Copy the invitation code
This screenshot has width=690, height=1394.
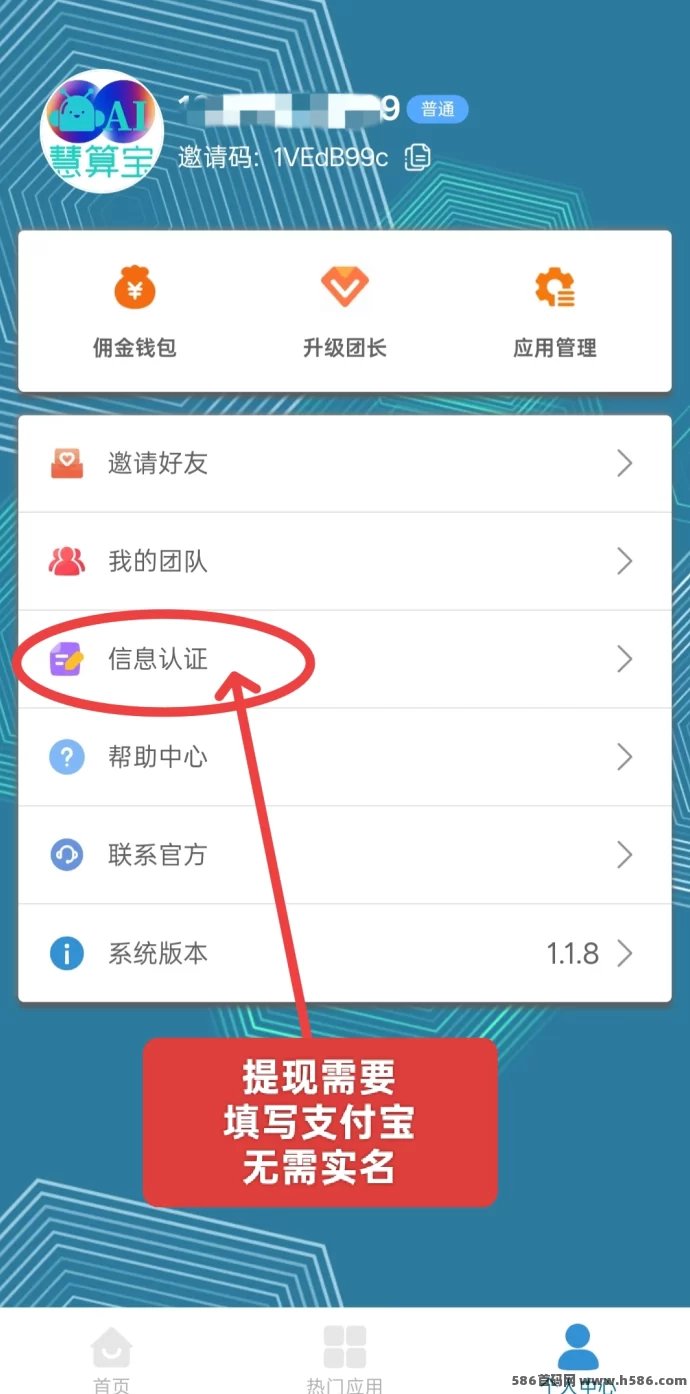417,157
